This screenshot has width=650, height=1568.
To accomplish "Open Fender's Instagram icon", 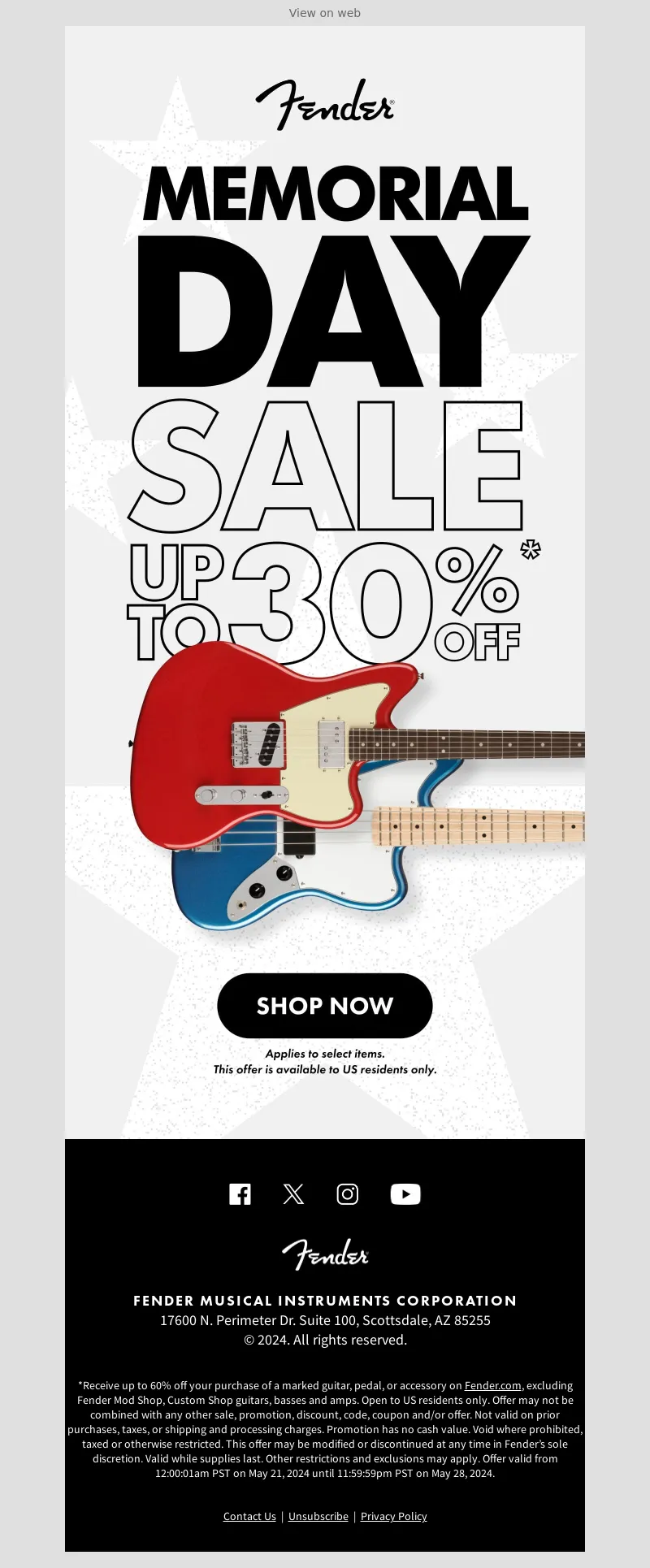I will [x=348, y=1193].
